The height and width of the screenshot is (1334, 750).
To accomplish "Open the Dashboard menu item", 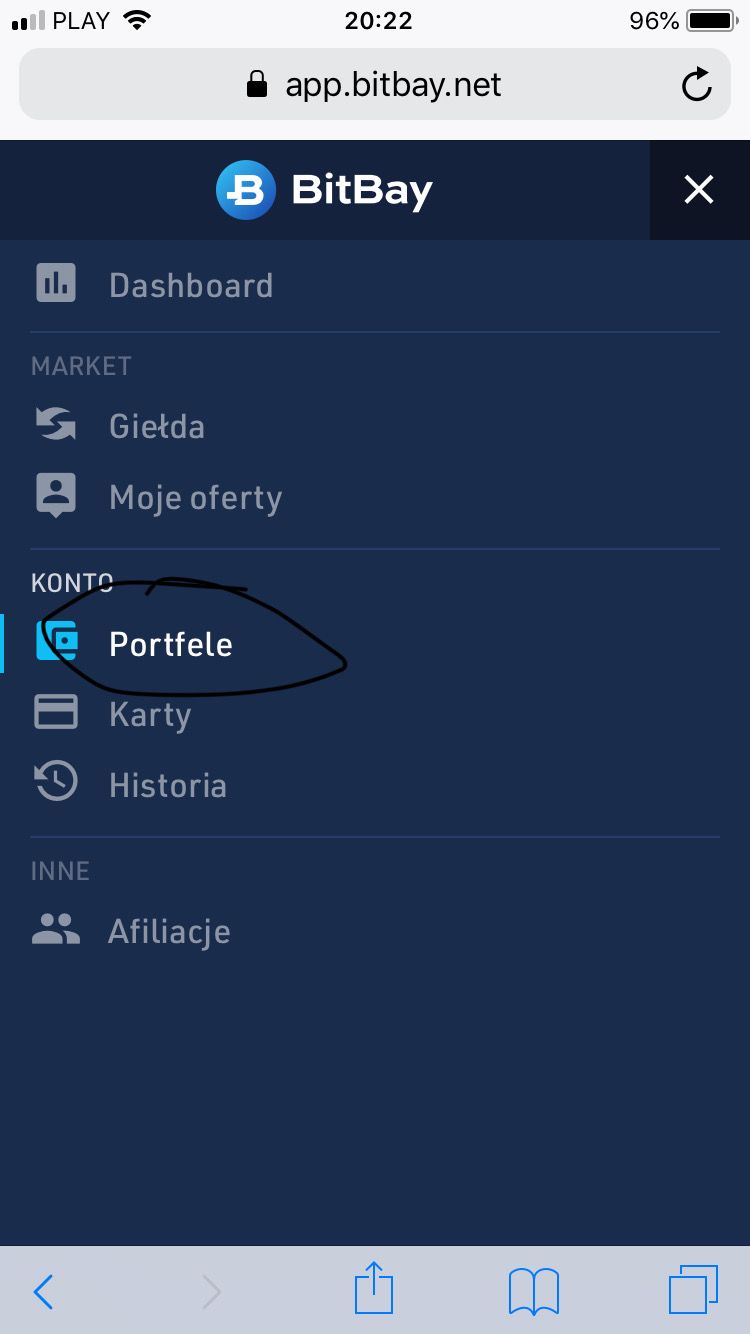I will [x=190, y=285].
